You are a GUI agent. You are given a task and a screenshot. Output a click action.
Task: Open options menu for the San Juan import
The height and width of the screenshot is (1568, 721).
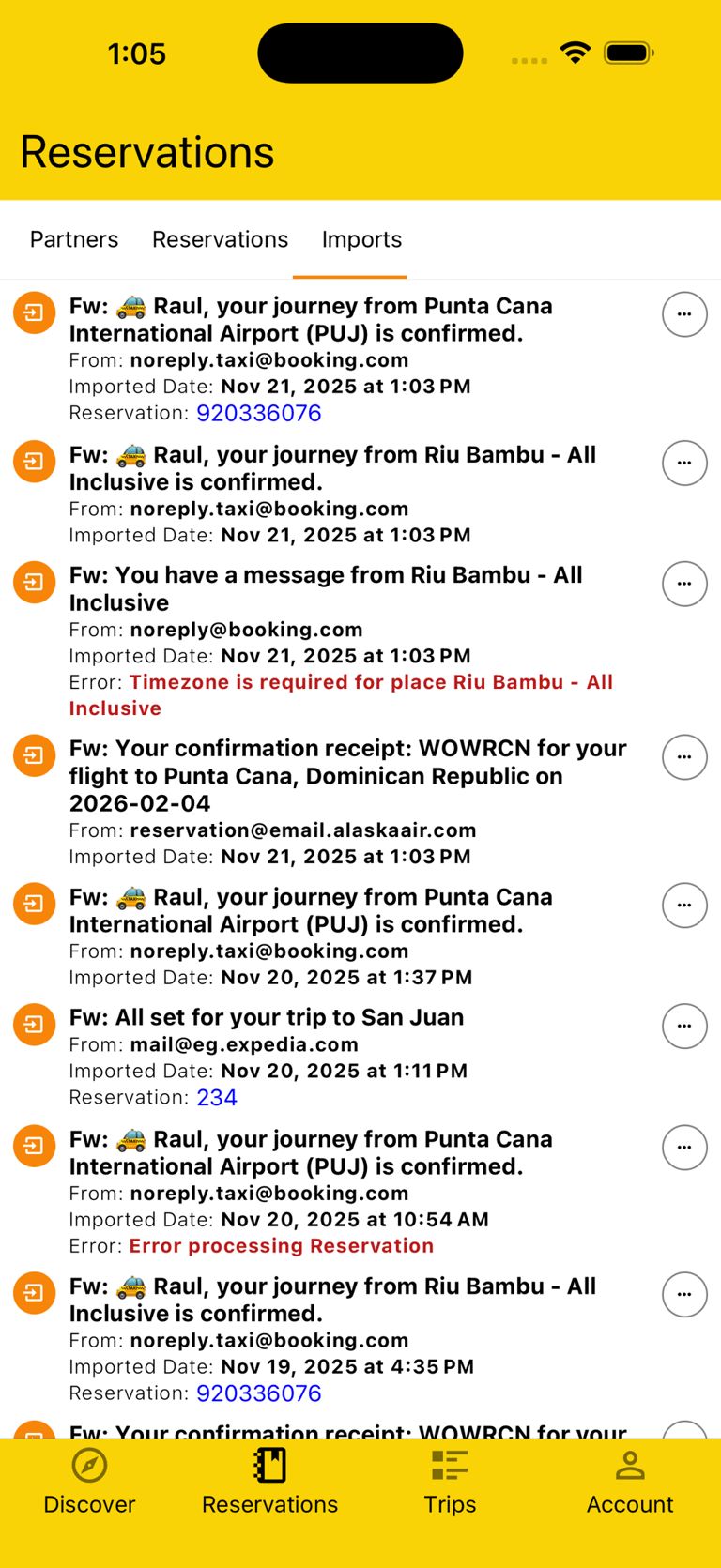[x=684, y=1026]
